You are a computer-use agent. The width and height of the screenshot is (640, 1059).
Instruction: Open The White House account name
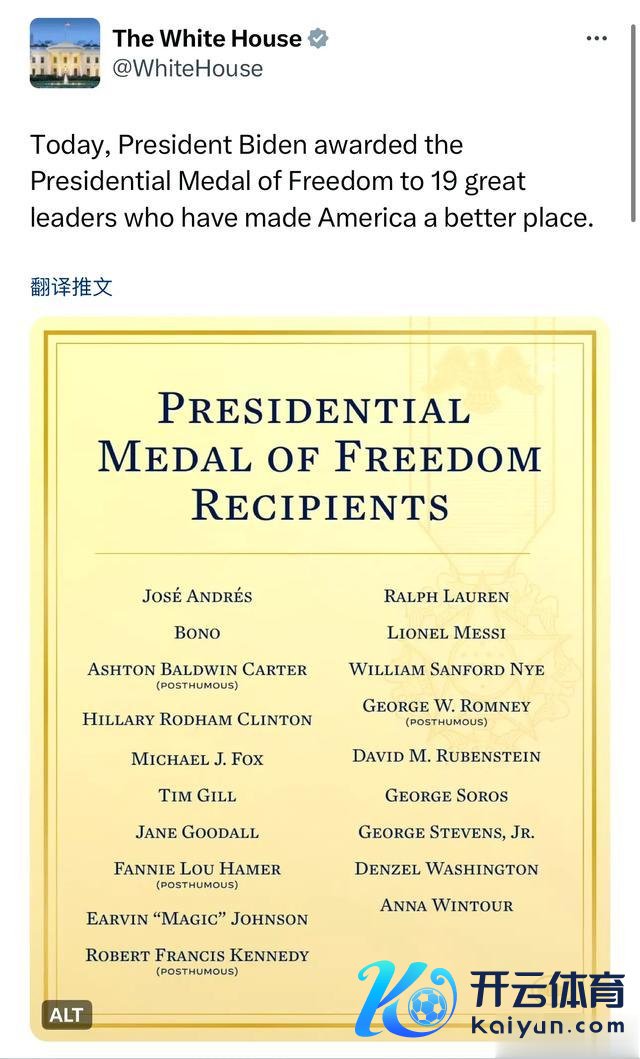point(207,39)
